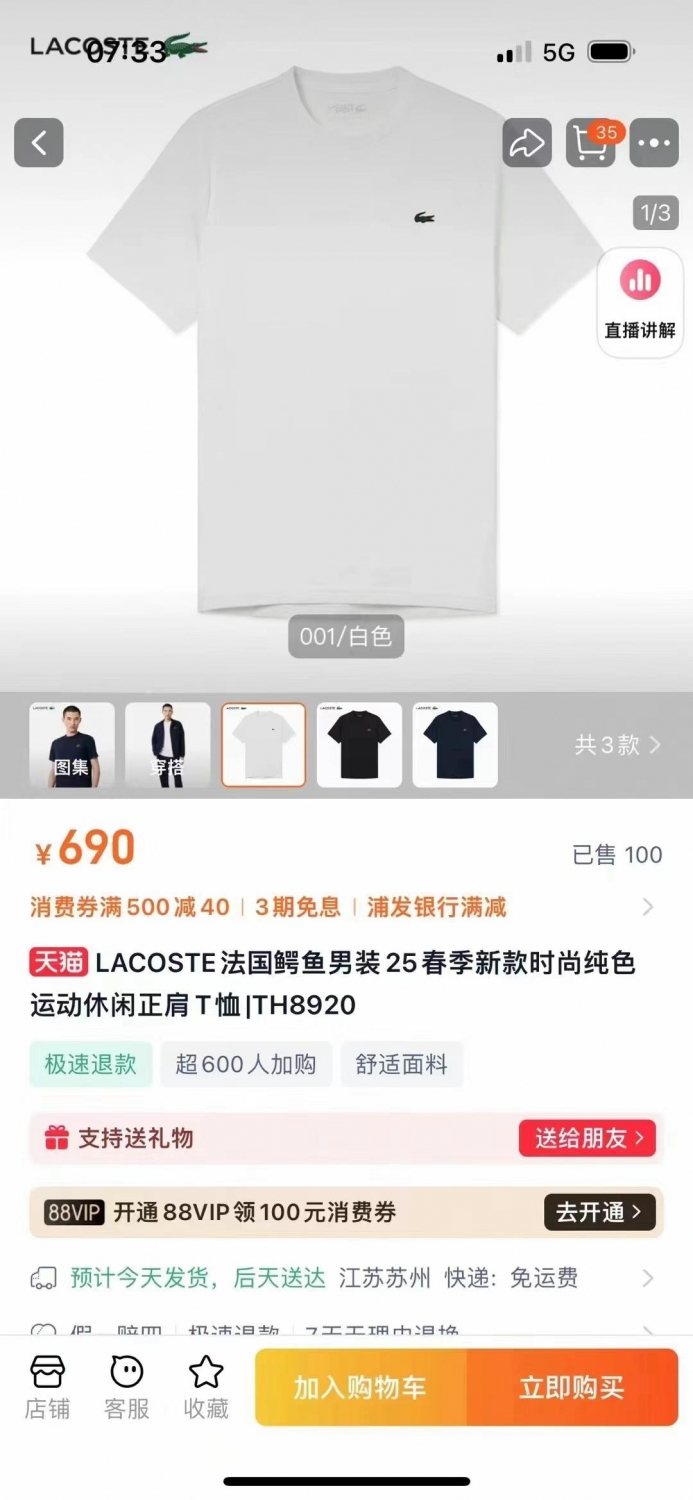This screenshot has height=1500, width=693.
Task: Go back using the top-left arrow
Action: [39, 143]
